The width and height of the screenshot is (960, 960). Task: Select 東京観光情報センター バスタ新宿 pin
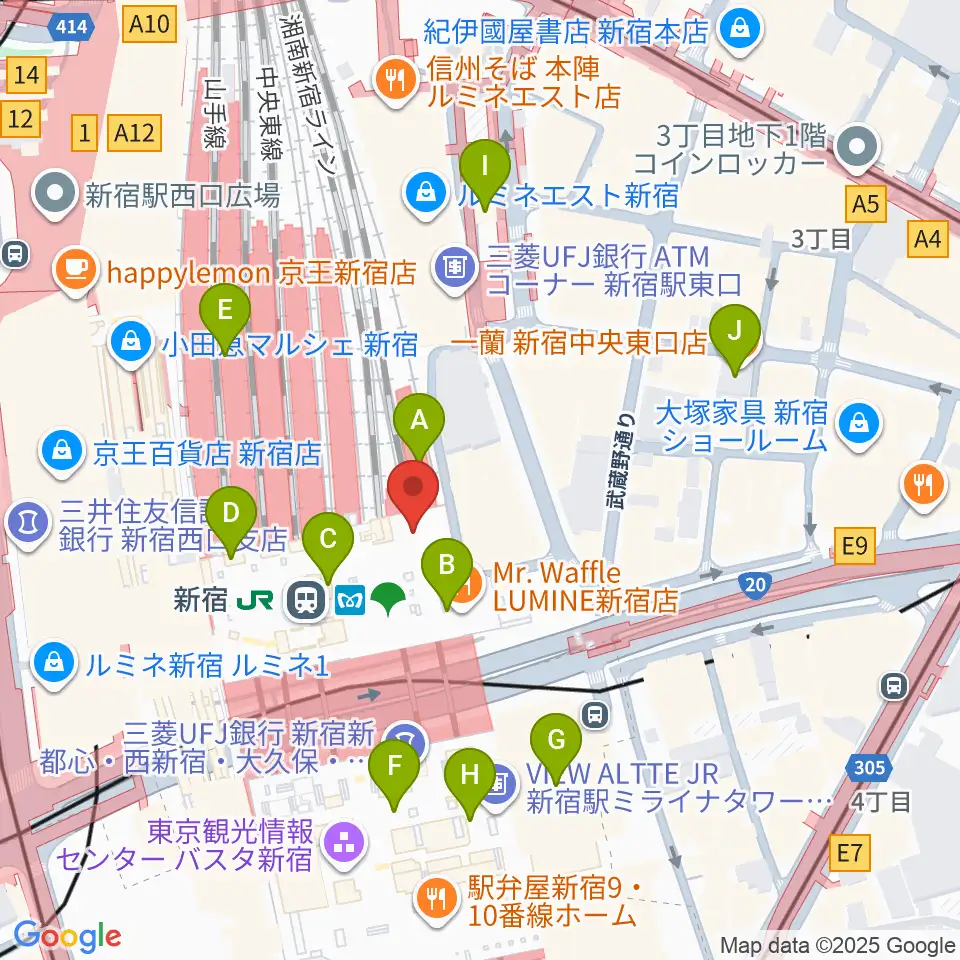tap(345, 844)
